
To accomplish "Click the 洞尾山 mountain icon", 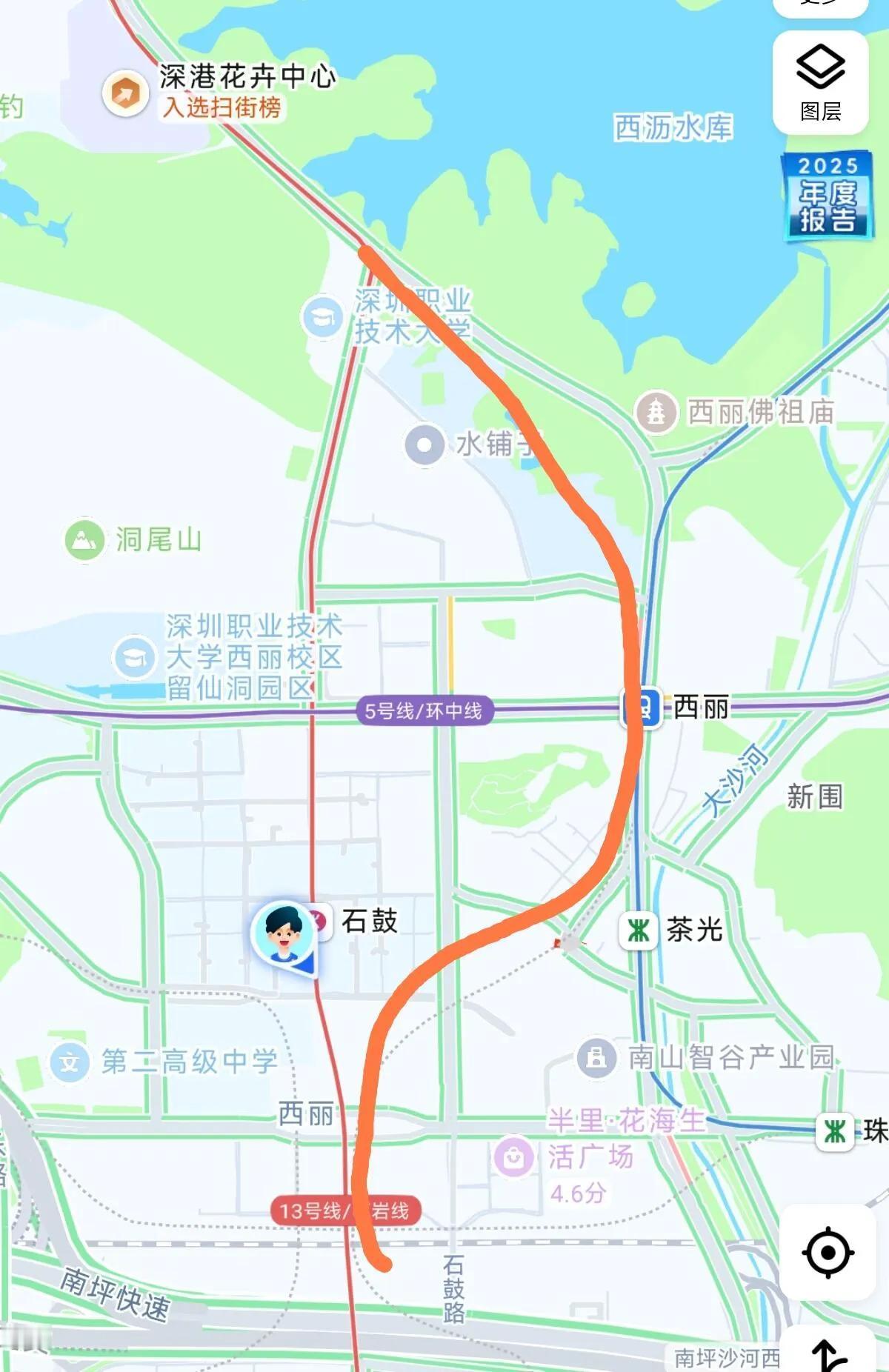I will click(x=84, y=539).
